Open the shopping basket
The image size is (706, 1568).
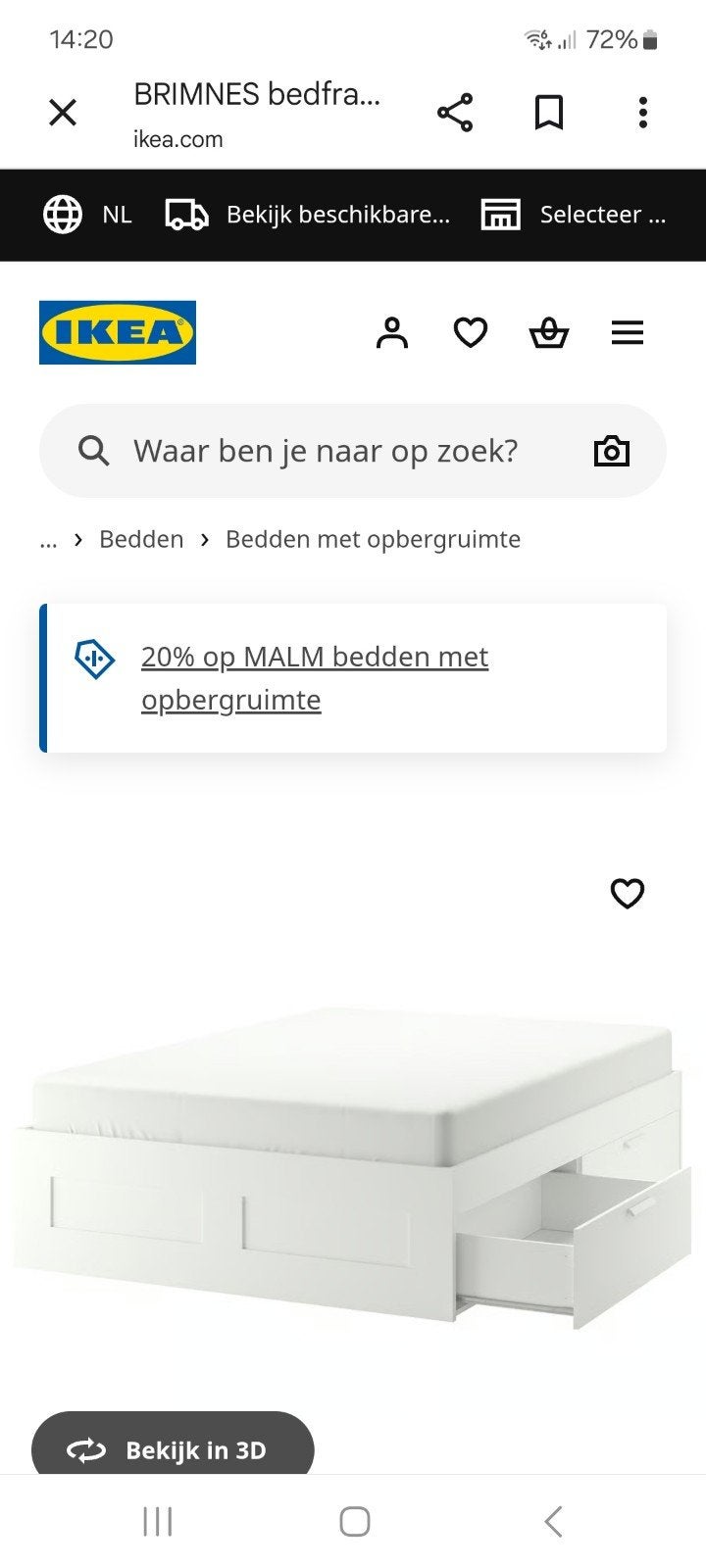pyautogui.click(x=549, y=333)
